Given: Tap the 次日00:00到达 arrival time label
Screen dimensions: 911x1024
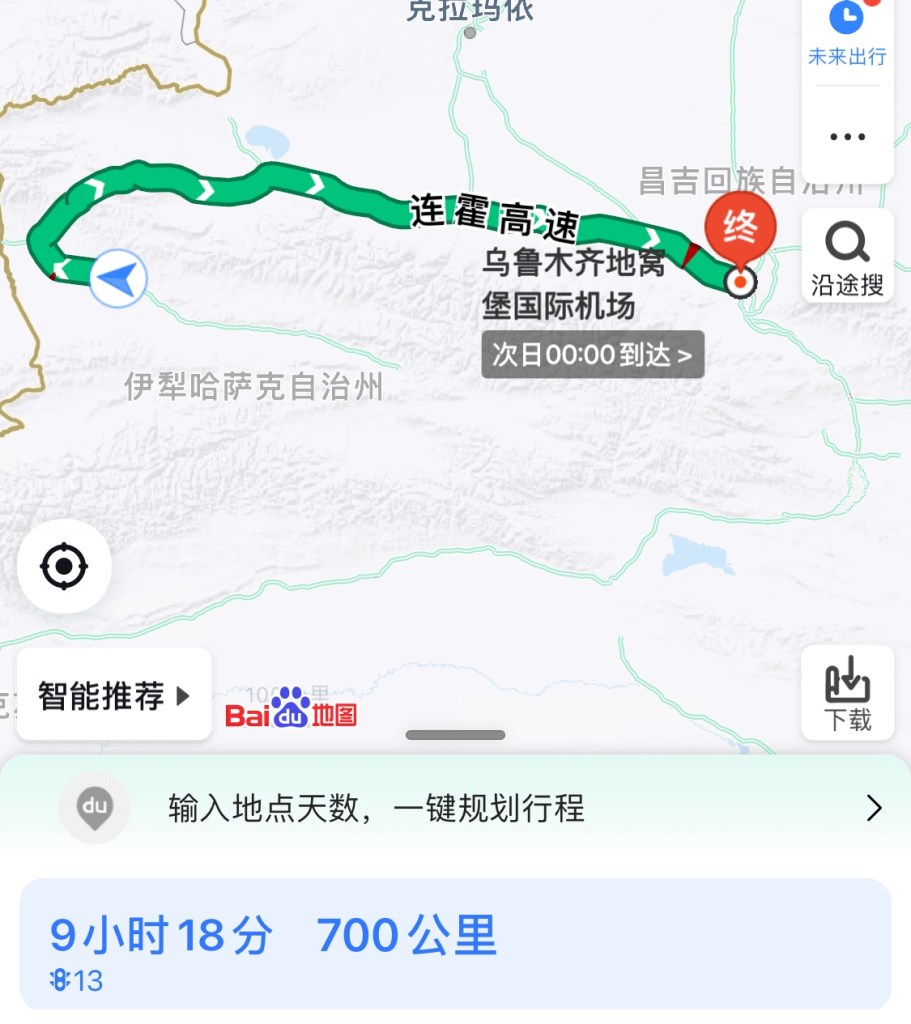Looking at the screenshot, I should [592, 354].
